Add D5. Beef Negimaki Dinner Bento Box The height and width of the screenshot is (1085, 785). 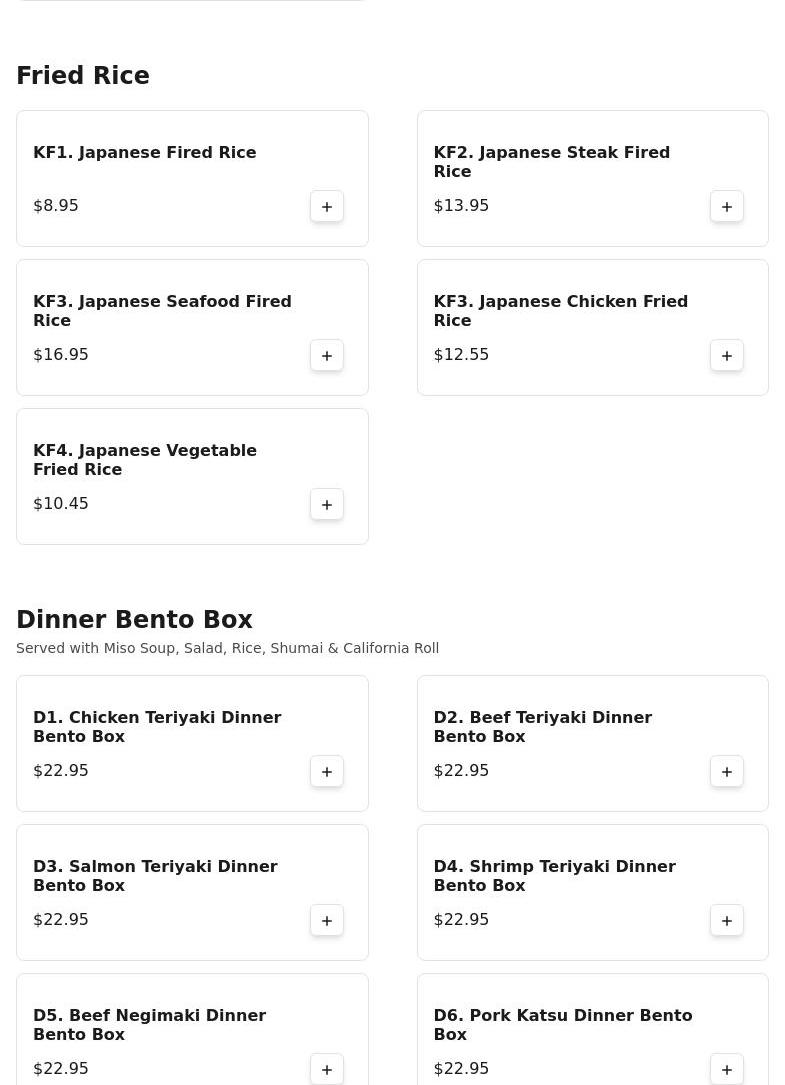coord(327,1068)
